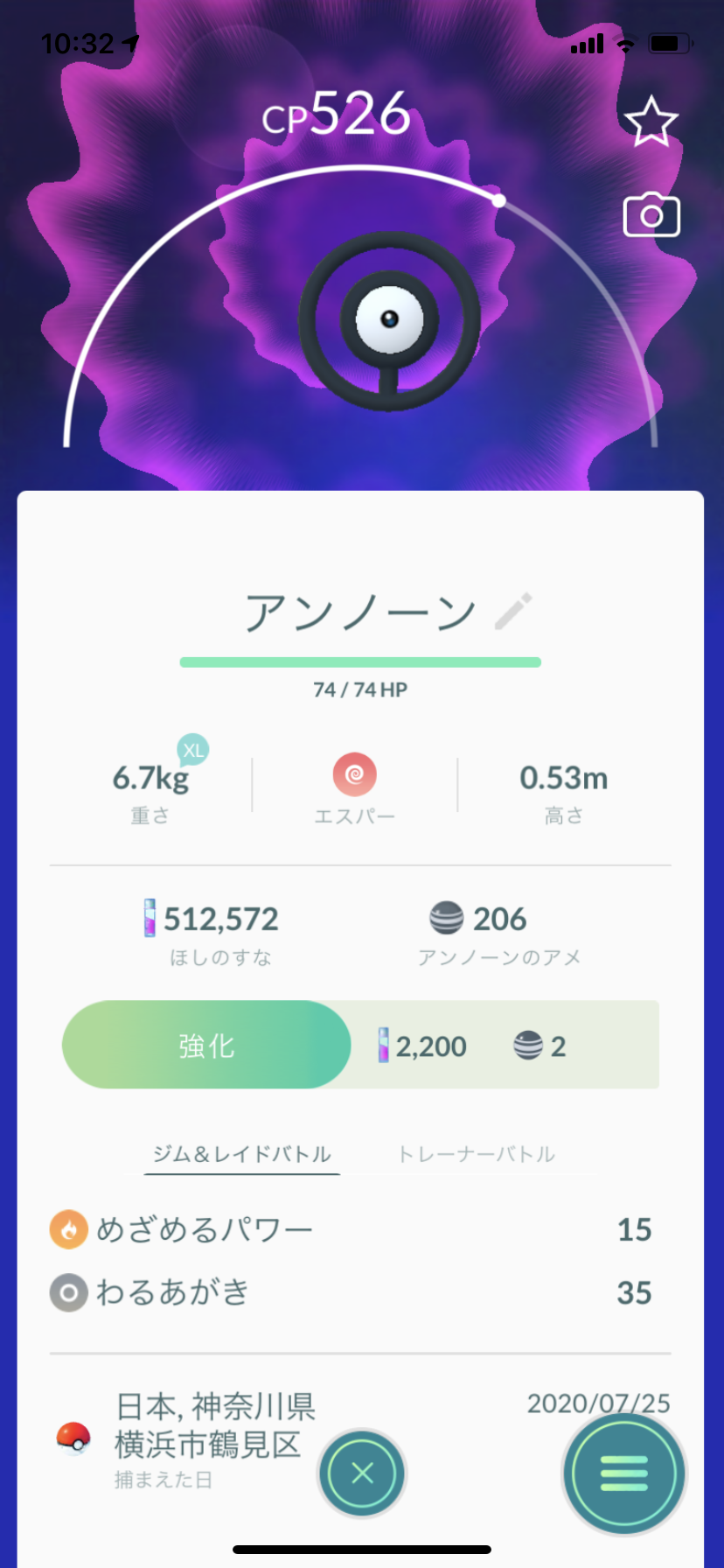Image resolution: width=724 pixels, height=1568 pixels.
Task: View the エスパー type icon
Action: click(x=355, y=775)
